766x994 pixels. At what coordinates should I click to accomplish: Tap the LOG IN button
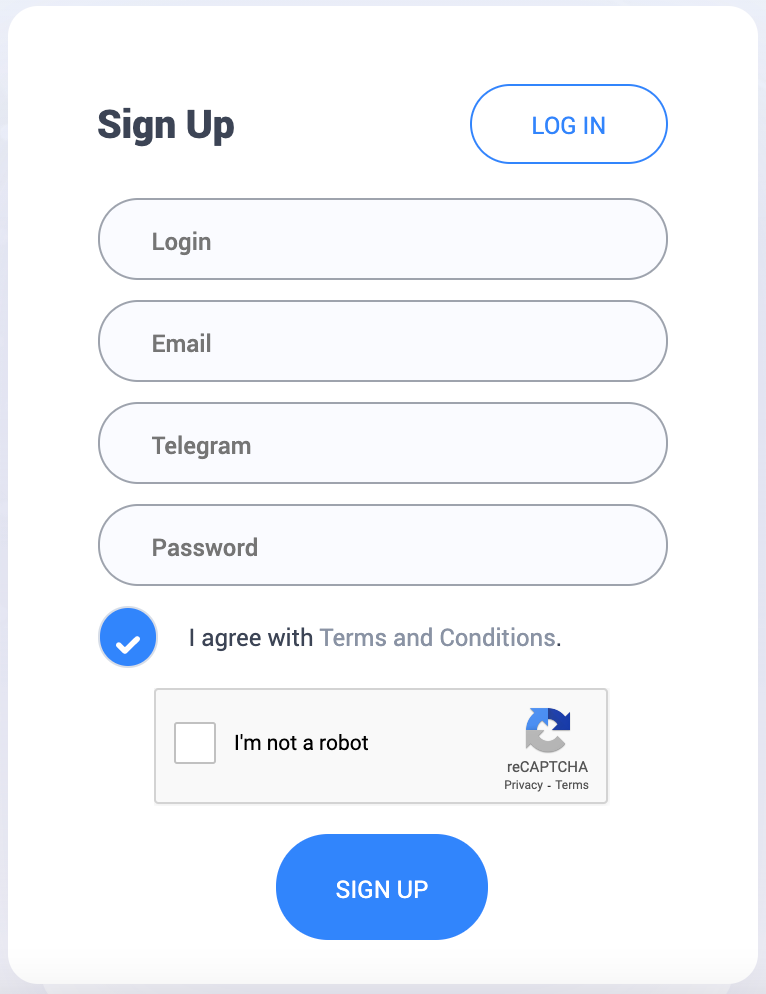(x=568, y=125)
